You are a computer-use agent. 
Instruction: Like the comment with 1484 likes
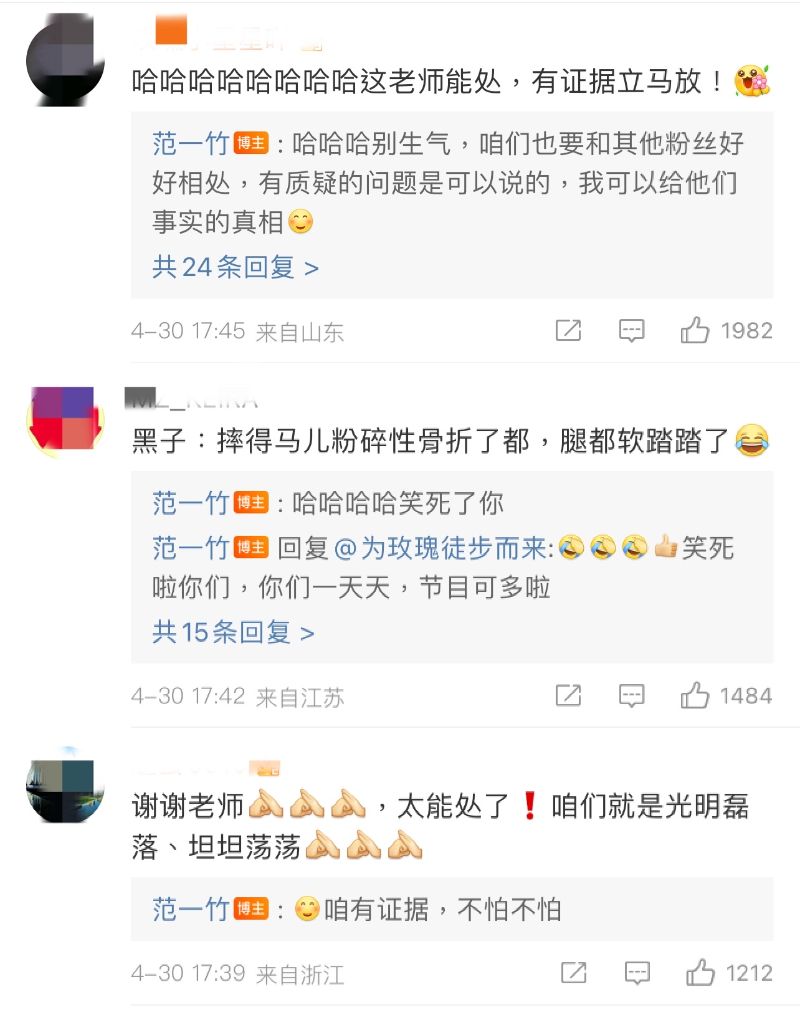[695, 696]
